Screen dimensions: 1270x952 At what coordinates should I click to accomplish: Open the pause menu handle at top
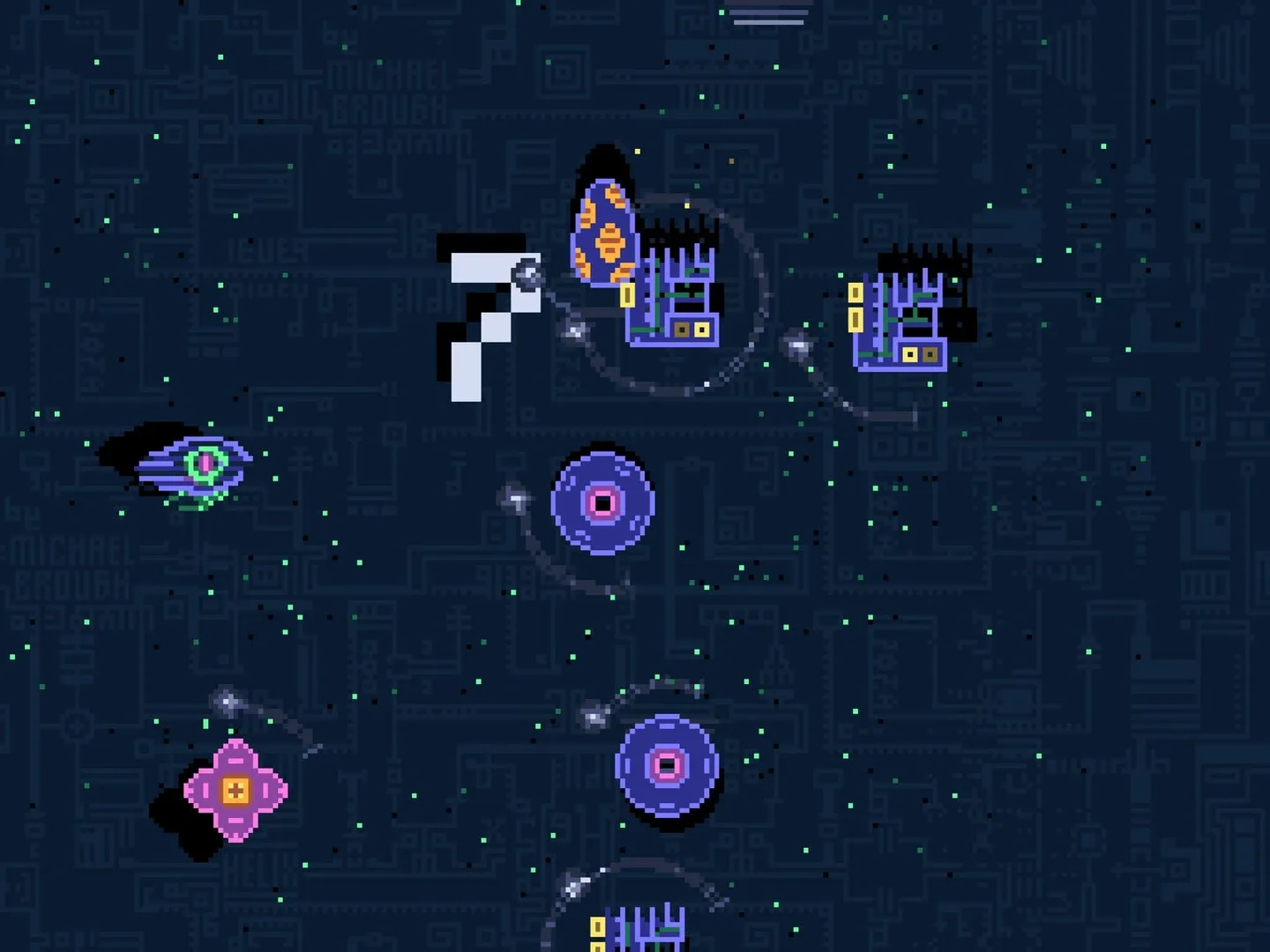[x=768, y=14]
